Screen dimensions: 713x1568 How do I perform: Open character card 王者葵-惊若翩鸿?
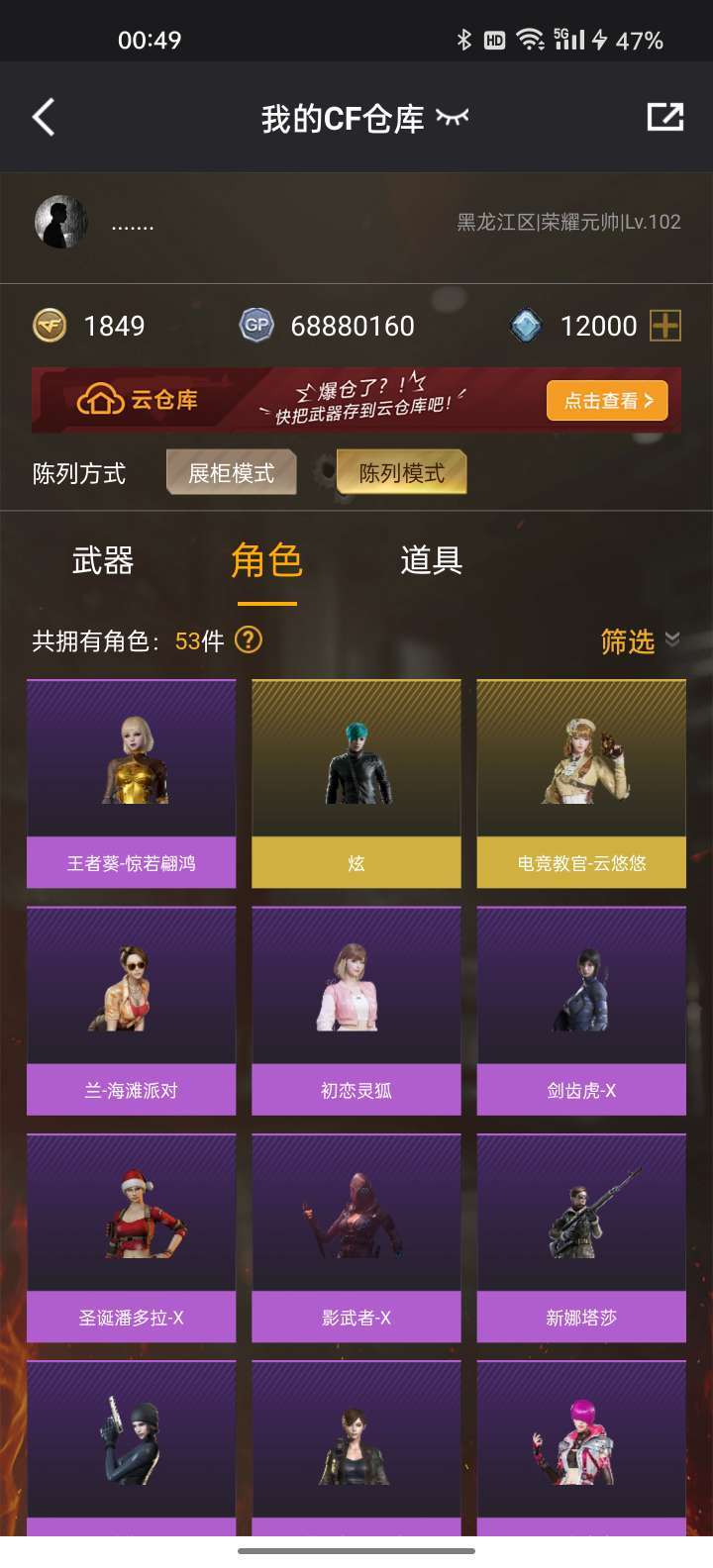[132, 783]
